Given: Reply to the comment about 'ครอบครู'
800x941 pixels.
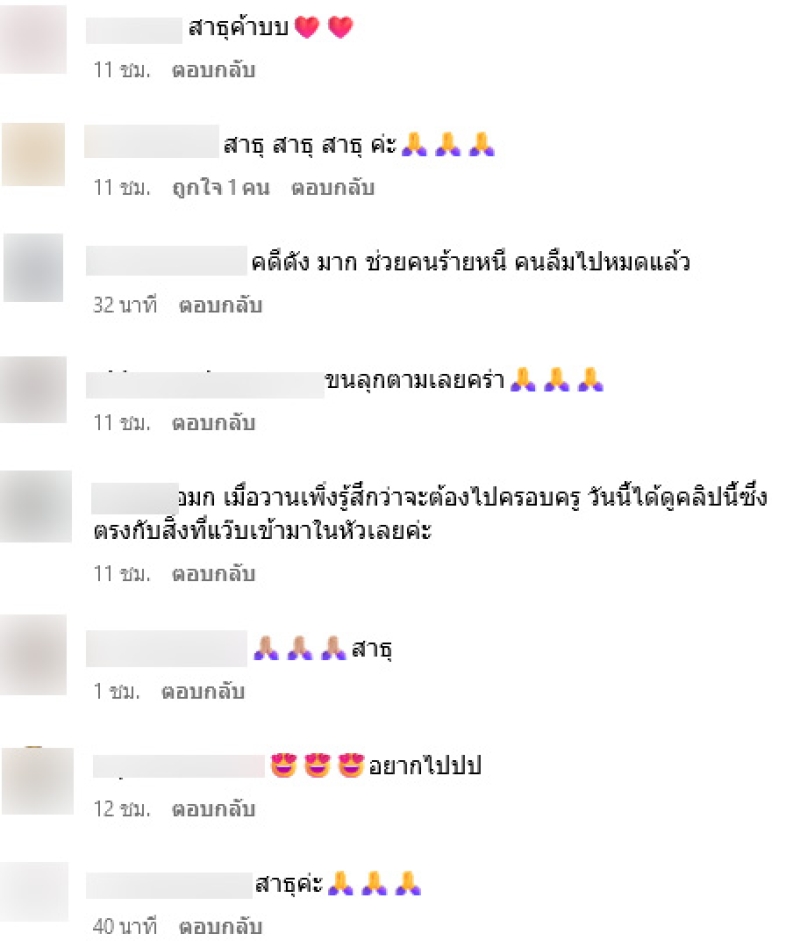Looking at the screenshot, I should pos(213,575).
